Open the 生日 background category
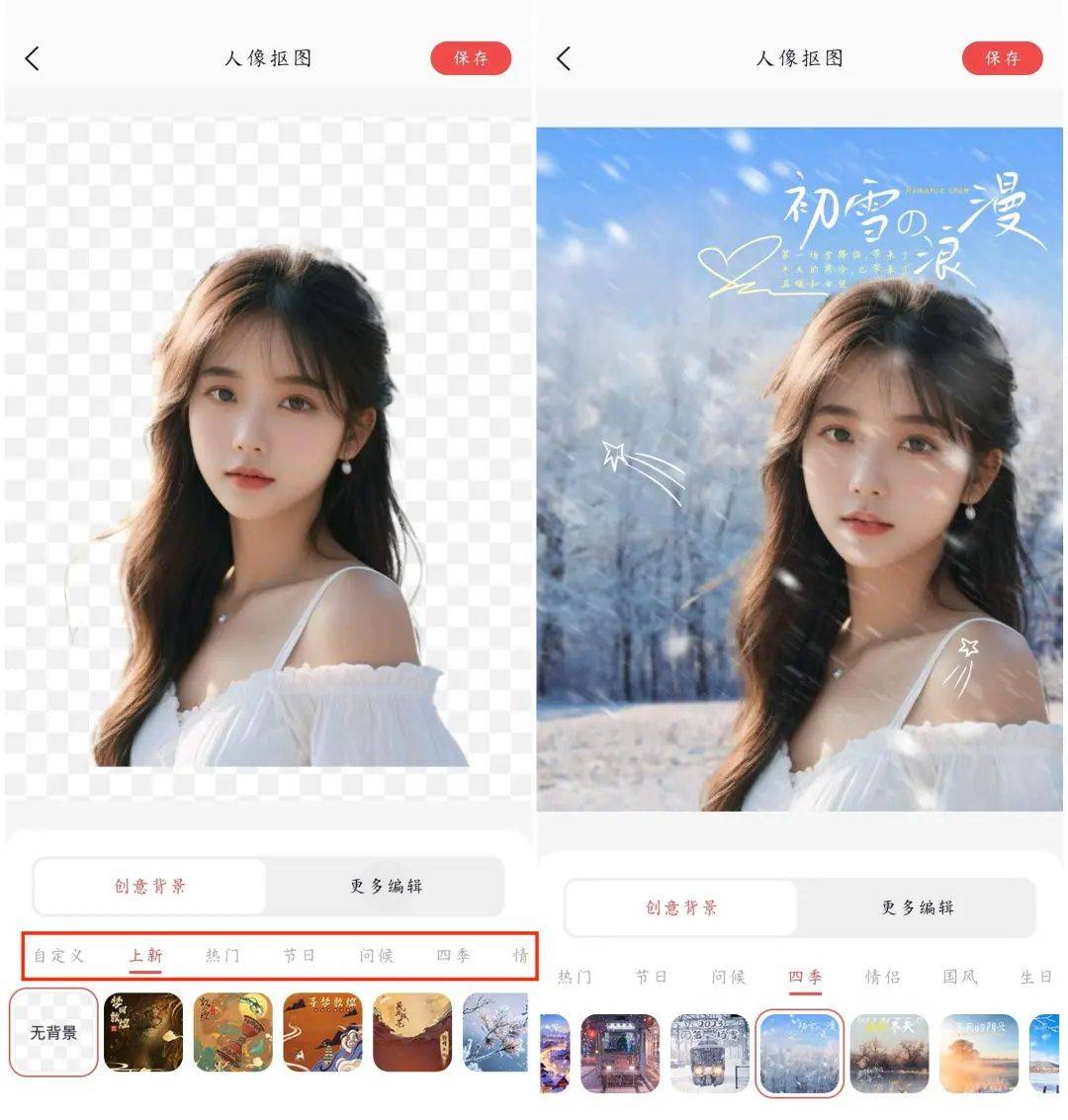 (x=1035, y=977)
